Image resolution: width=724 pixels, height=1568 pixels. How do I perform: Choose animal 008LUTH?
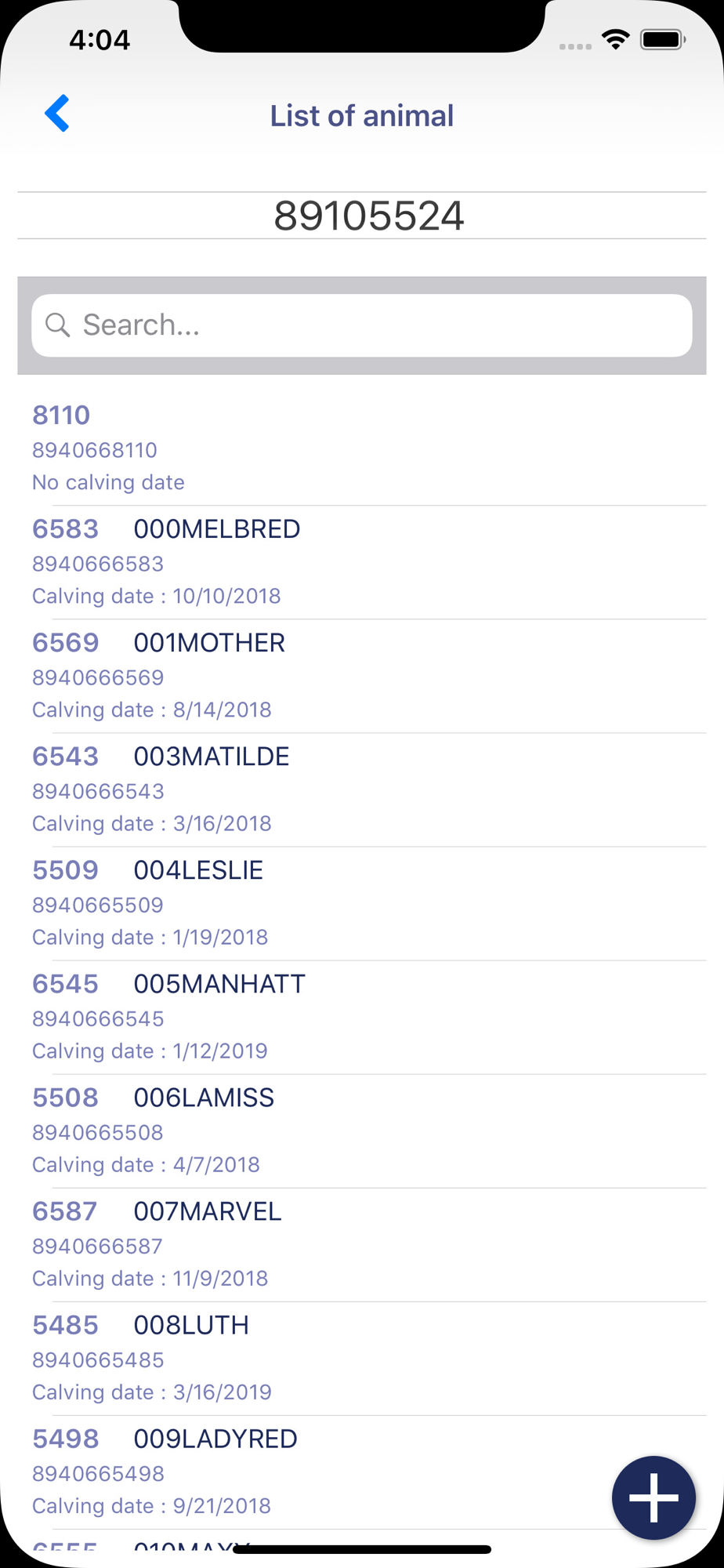click(362, 1358)
